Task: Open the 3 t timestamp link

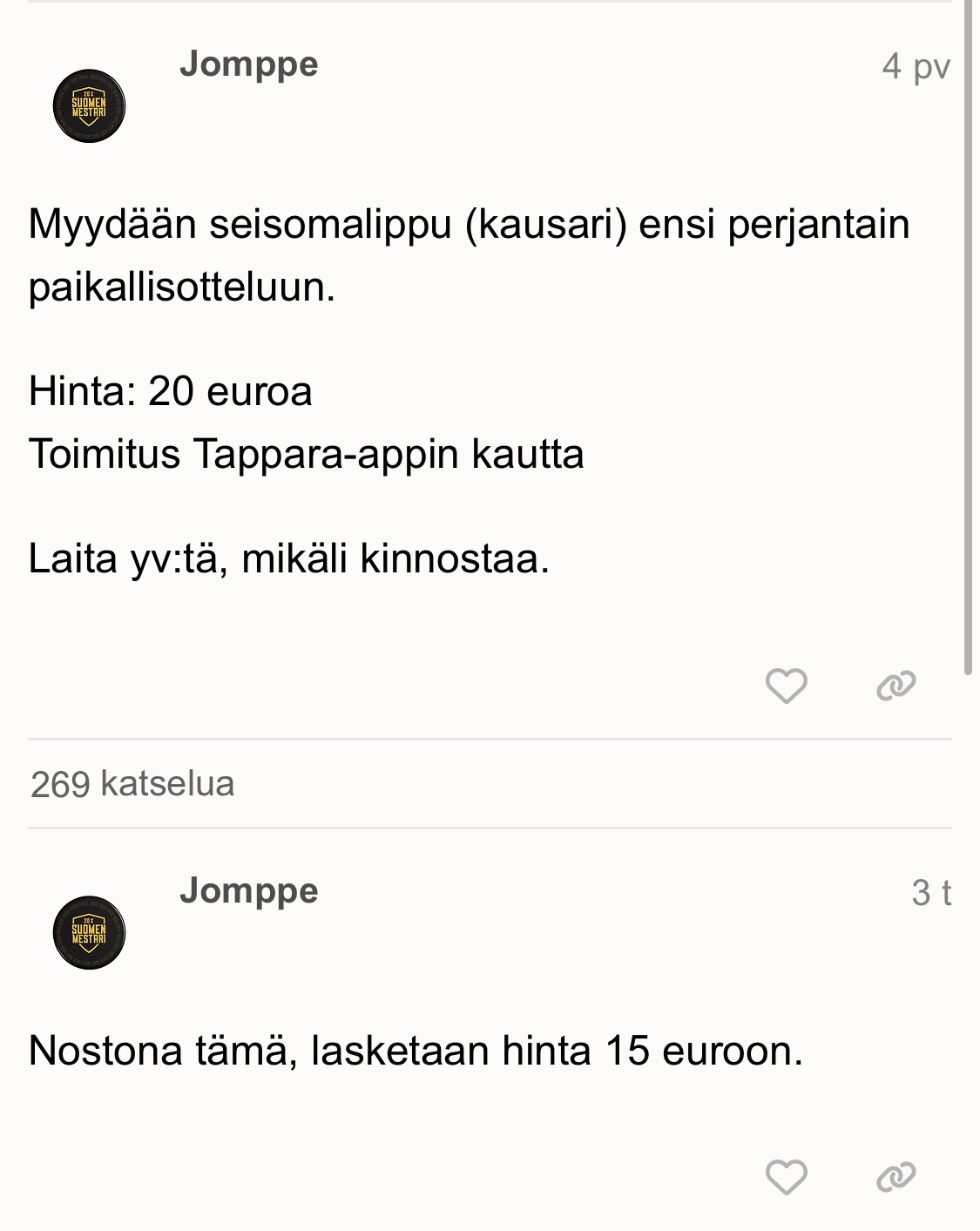Action: tap(930, 892)
